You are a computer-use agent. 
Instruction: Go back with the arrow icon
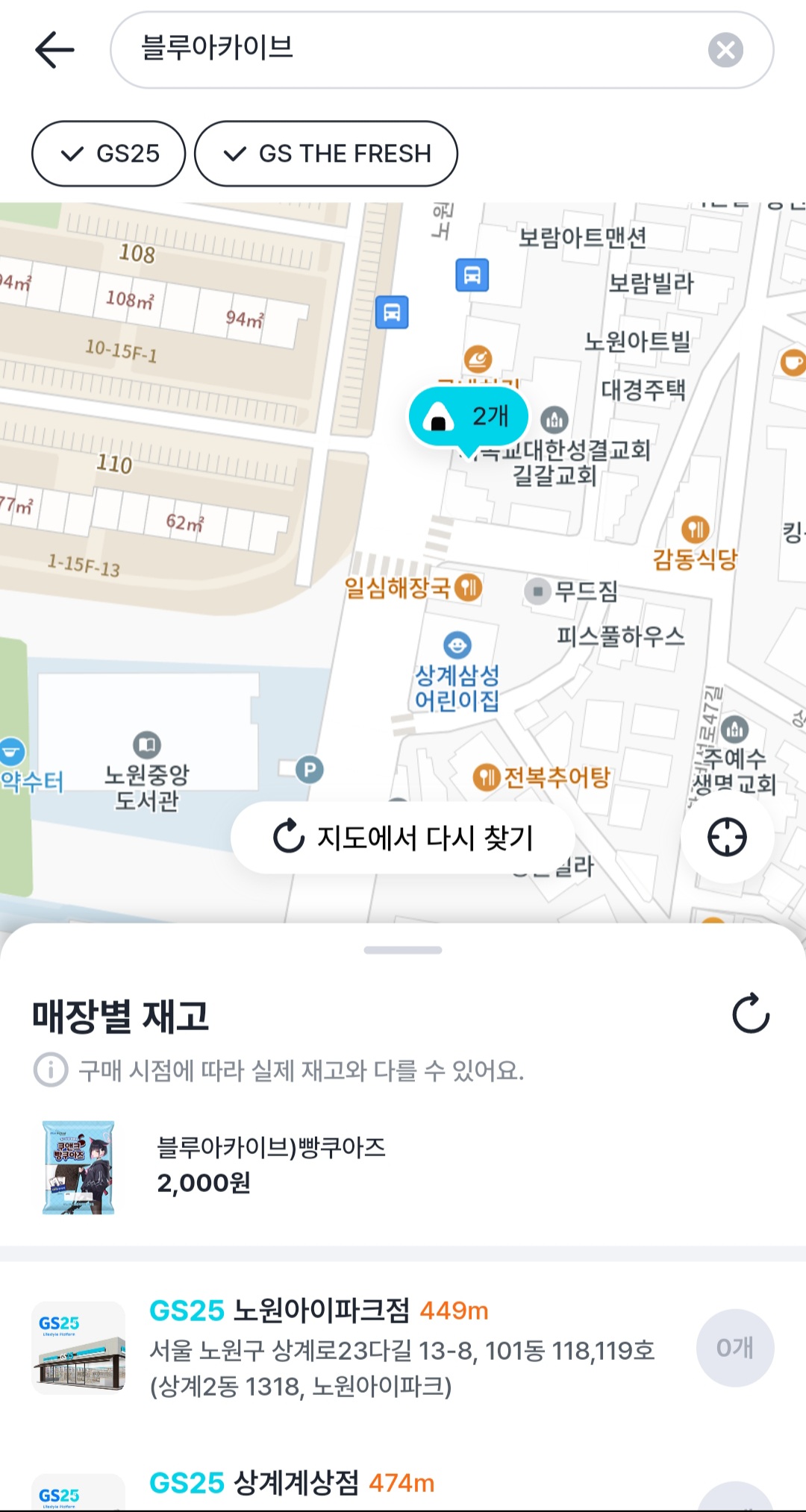pos(54,50)
